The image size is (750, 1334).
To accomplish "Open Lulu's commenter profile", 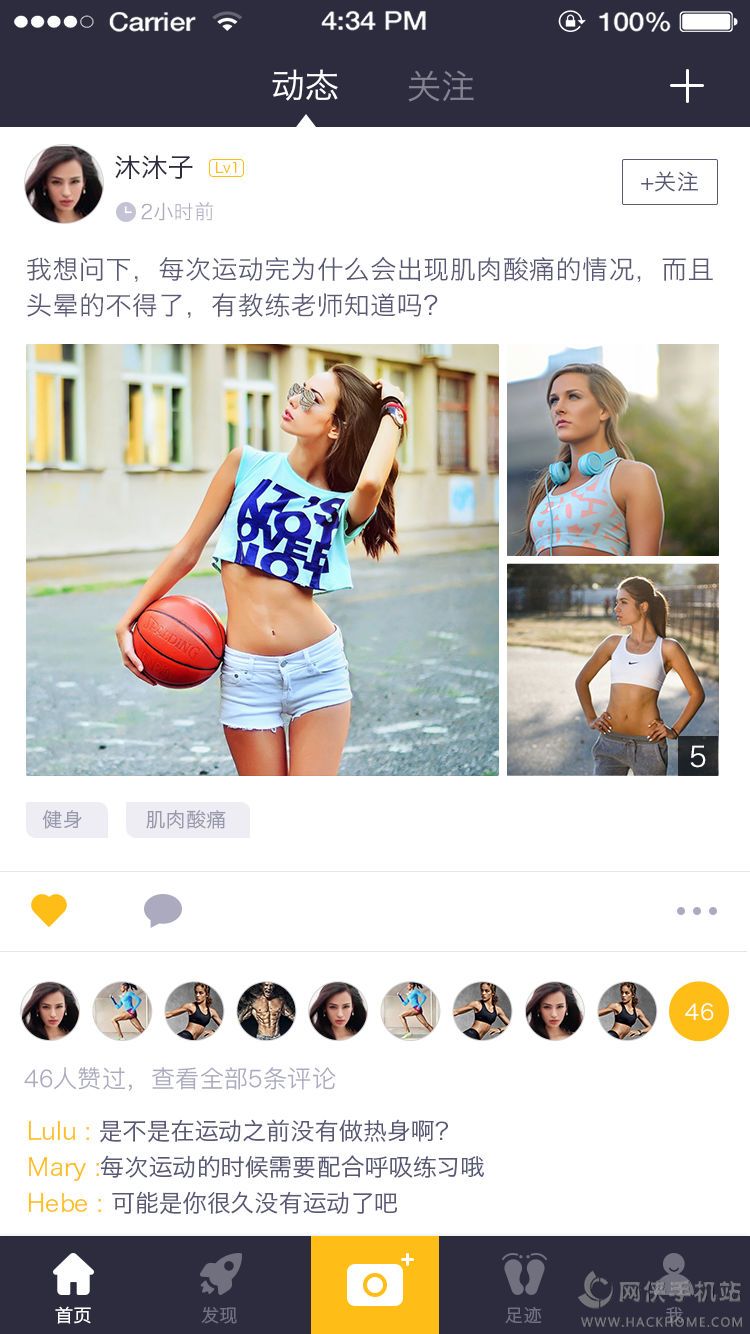I will (52, 1131).
